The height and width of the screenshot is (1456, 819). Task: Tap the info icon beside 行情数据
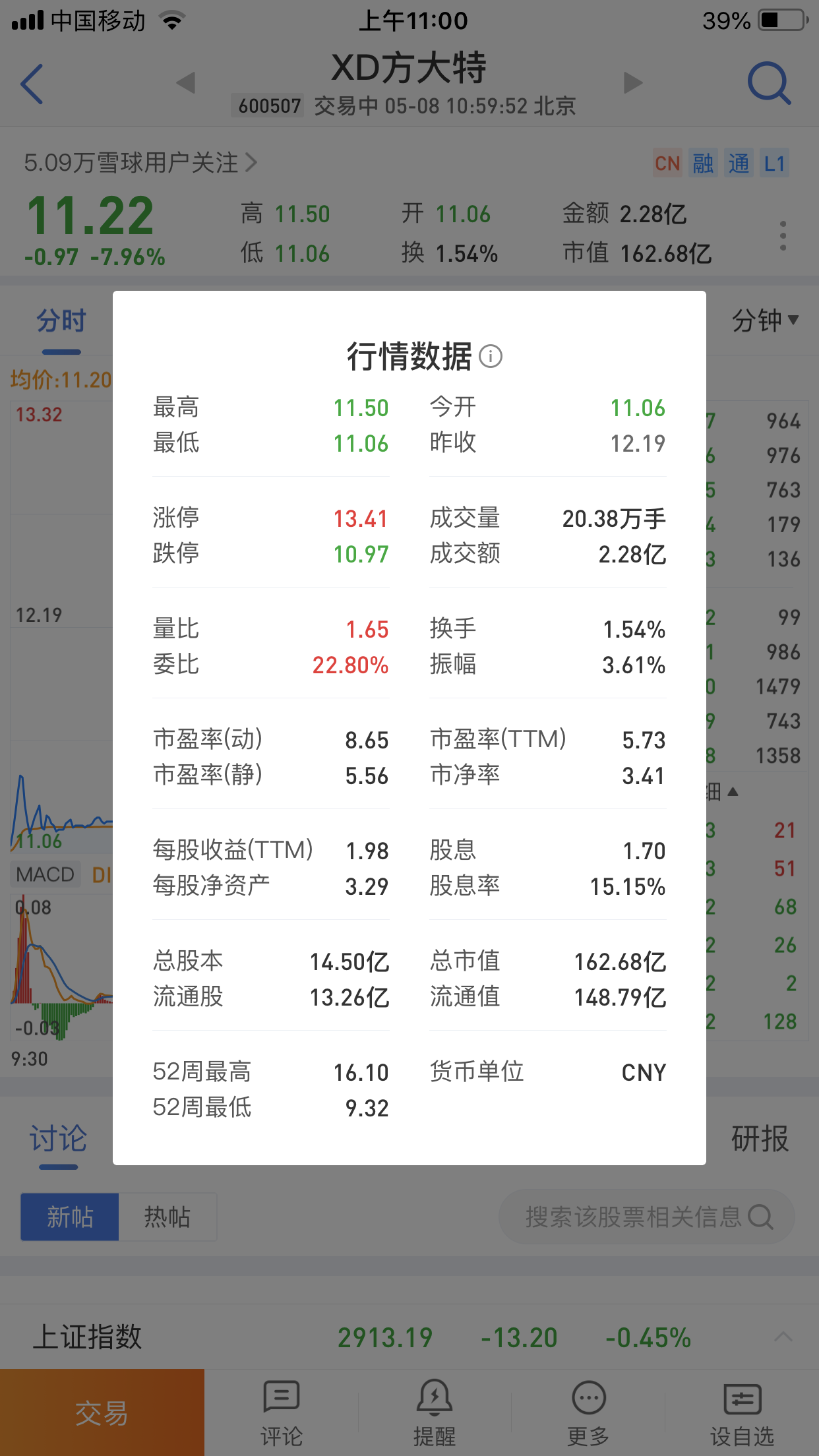pyautogui.click(x=491, y=356)
